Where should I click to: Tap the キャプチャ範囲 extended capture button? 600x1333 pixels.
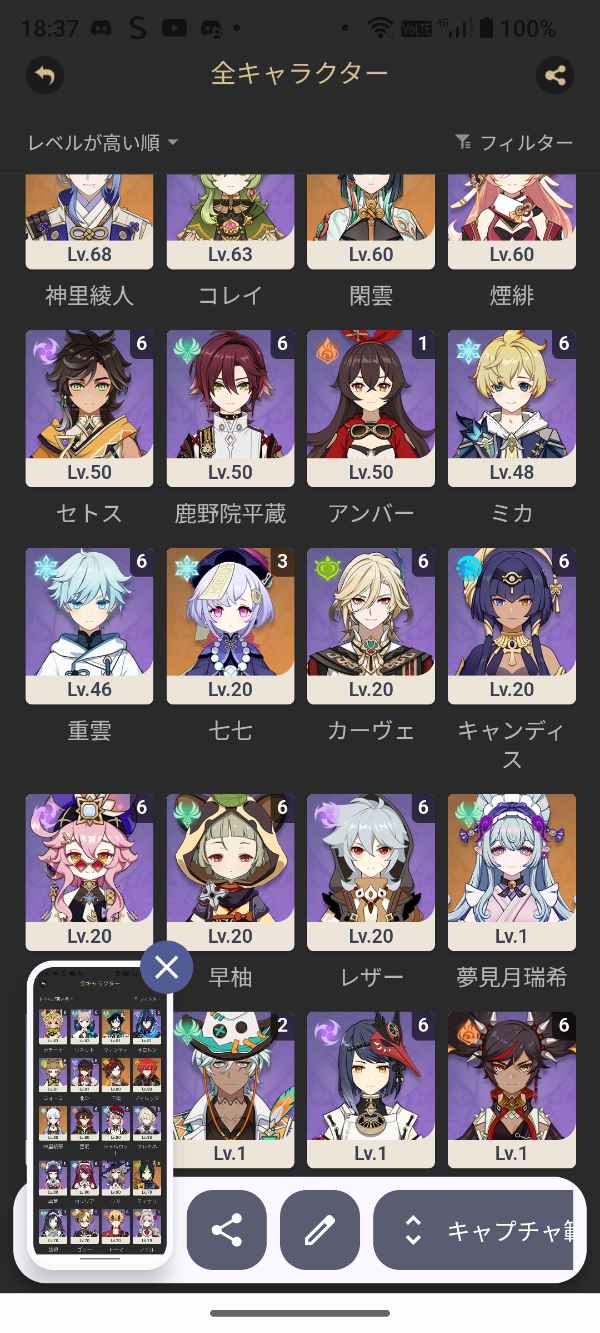pos(478,1230)
